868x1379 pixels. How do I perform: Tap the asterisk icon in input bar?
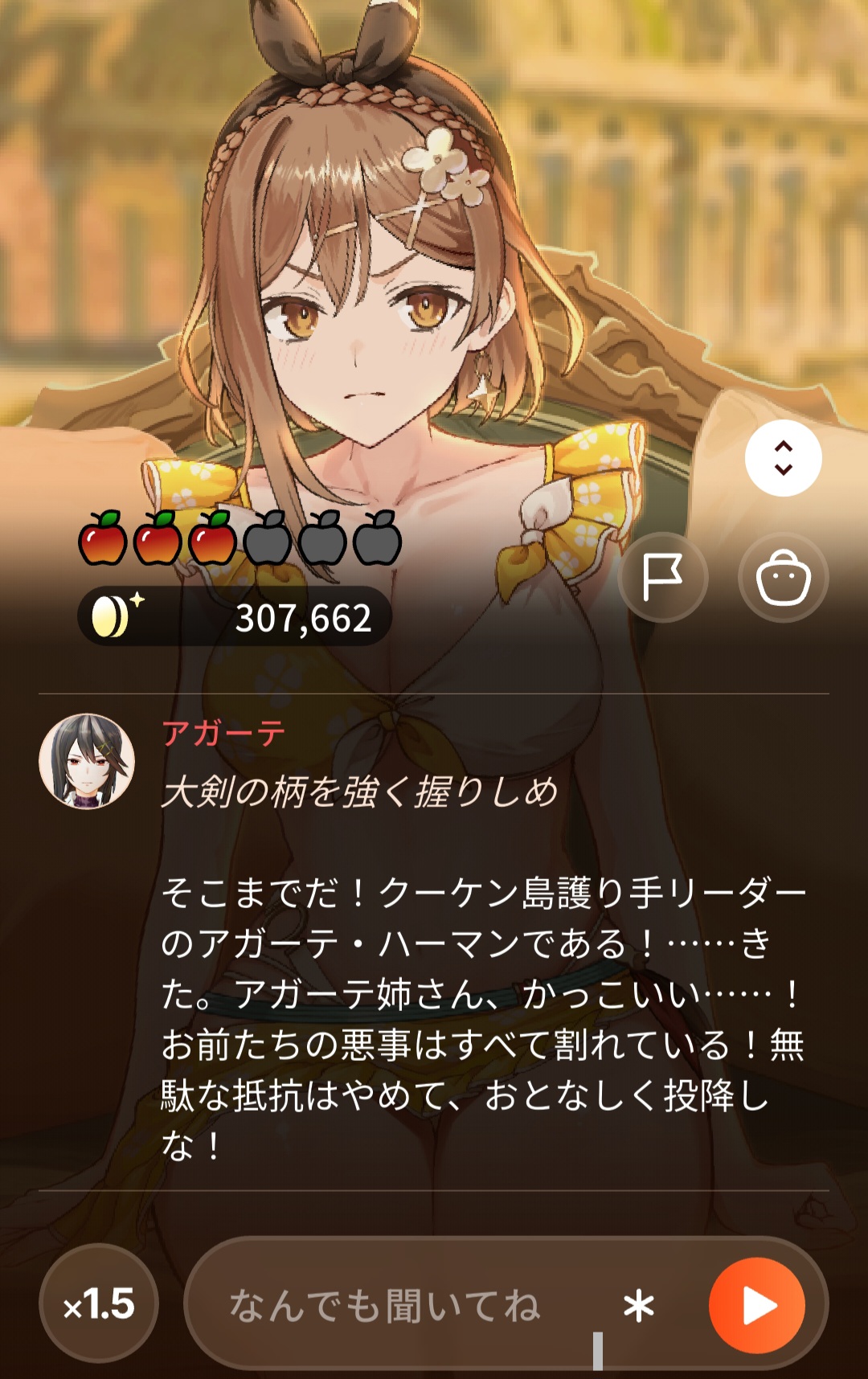point(639,1307)
